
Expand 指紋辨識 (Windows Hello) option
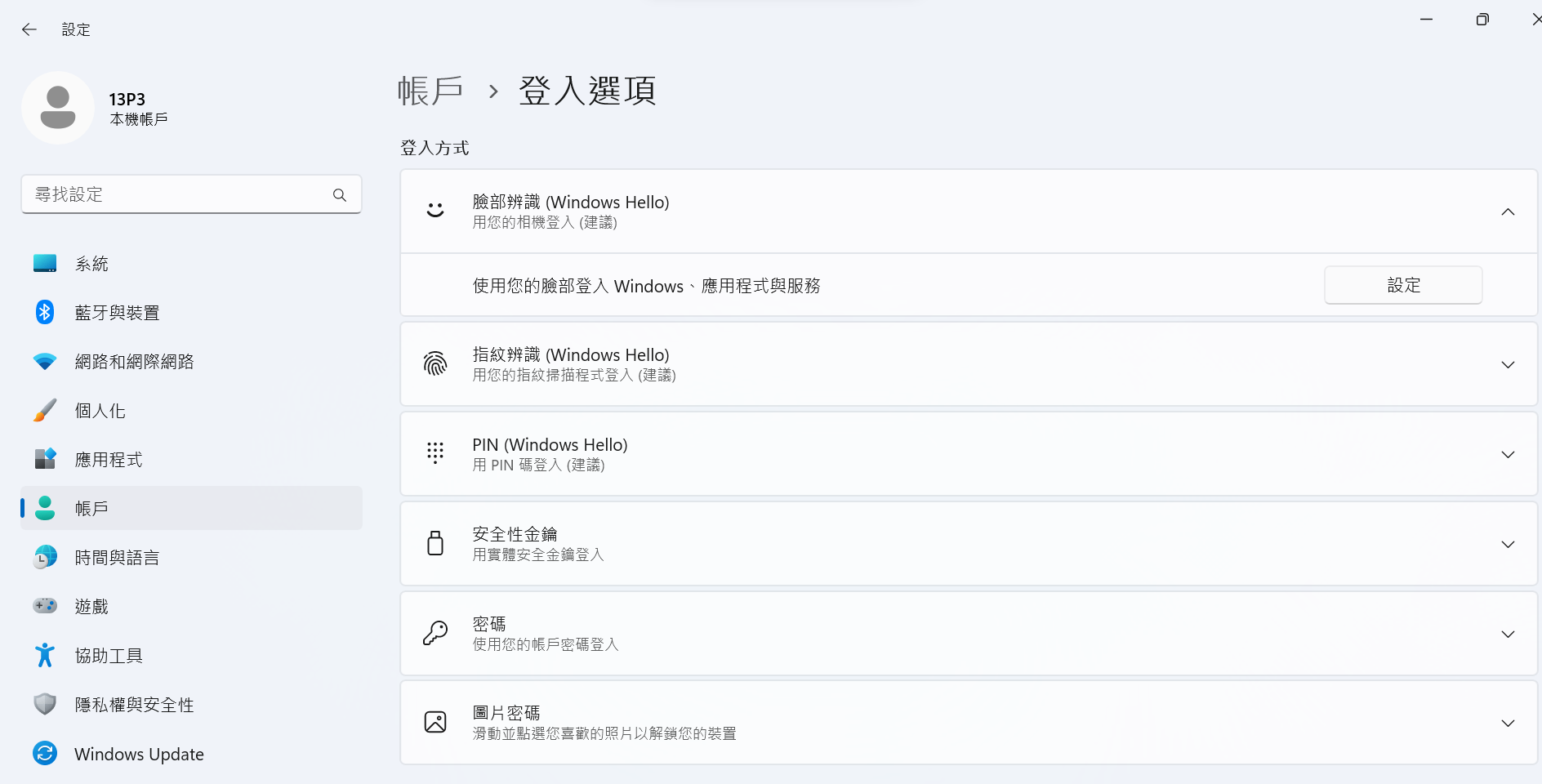tap(1508, 364)
